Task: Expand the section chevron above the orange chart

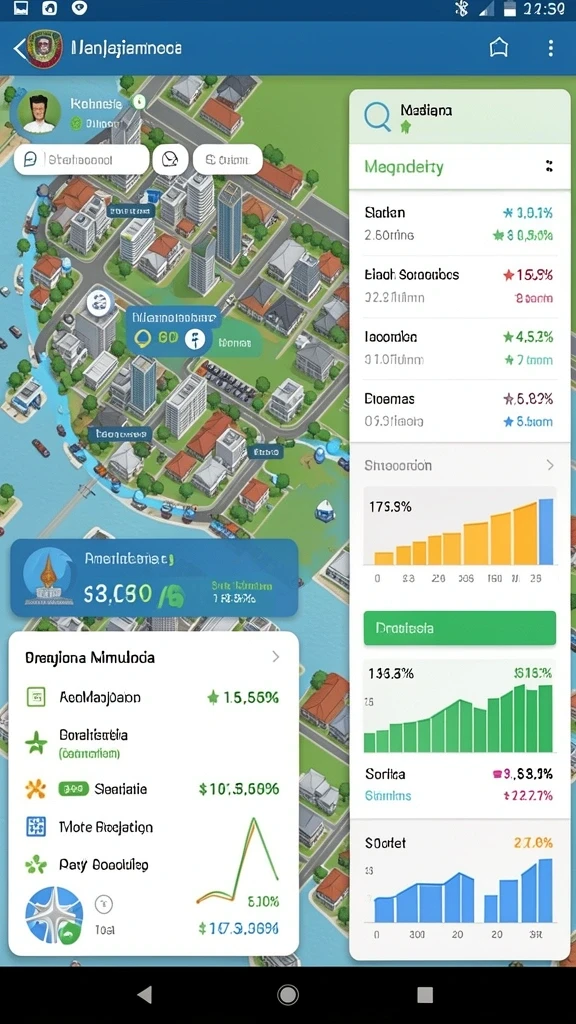Action: (550, 465)
